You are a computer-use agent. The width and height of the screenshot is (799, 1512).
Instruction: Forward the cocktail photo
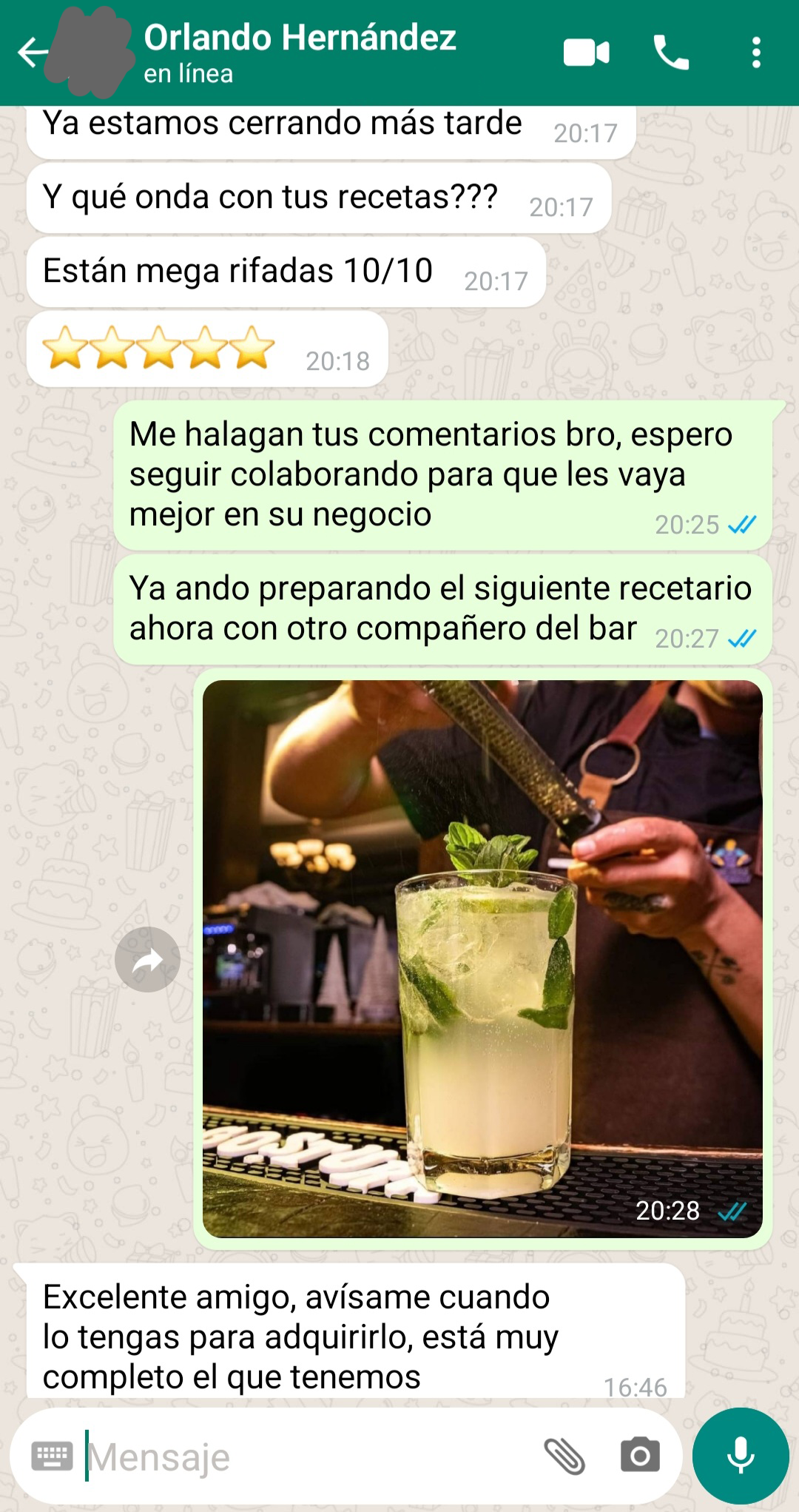147,960
